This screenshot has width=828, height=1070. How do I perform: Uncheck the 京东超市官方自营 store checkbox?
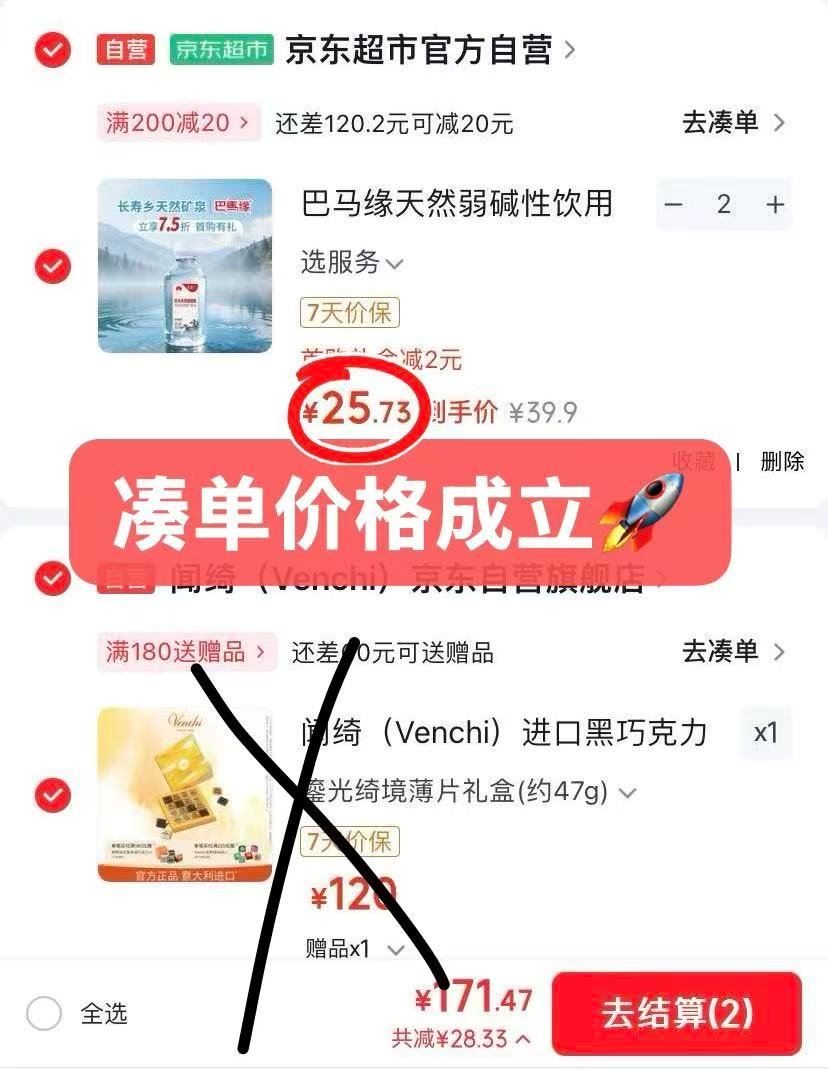pos(52,50)
